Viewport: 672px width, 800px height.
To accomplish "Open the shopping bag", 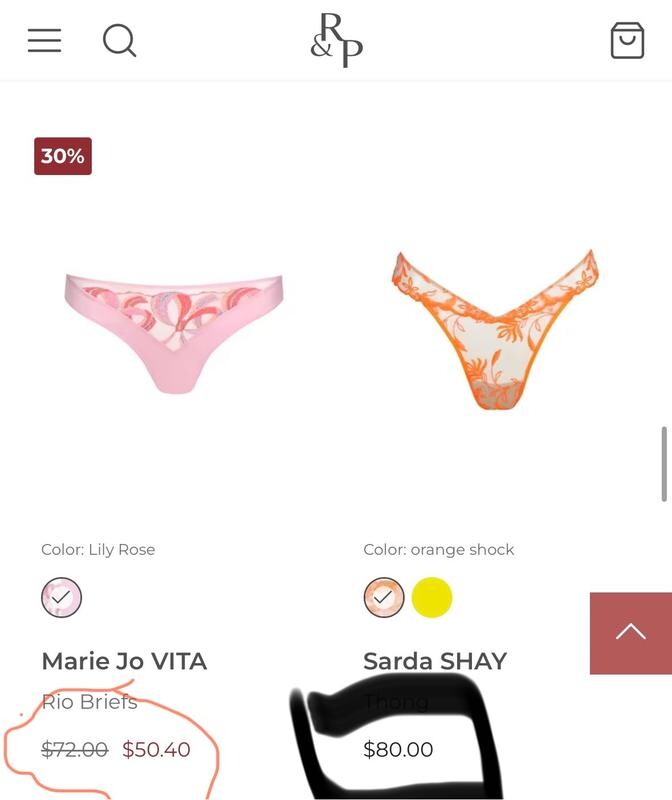I will (x=627, y=41).
